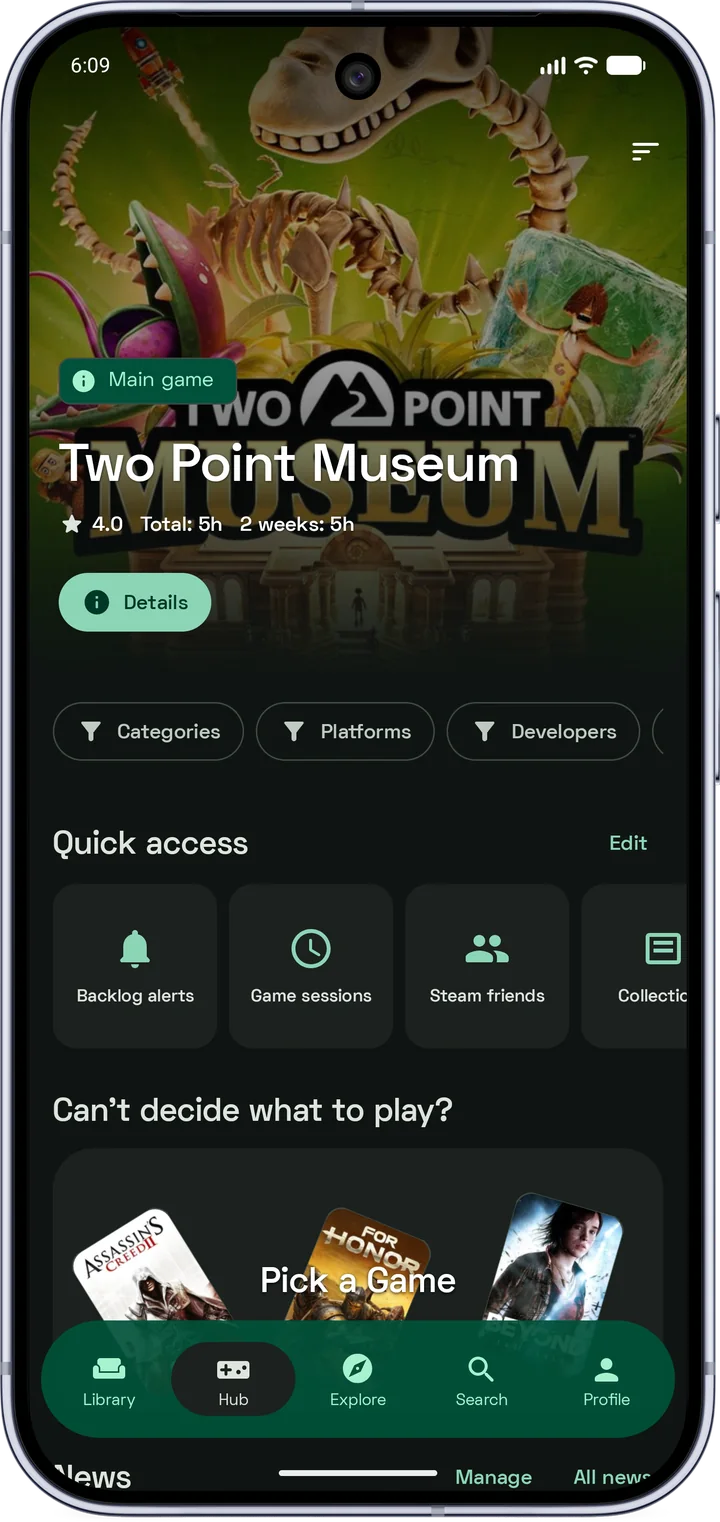Screen dimensions: 720x1522
Task: View all news
Action: 612,1477
